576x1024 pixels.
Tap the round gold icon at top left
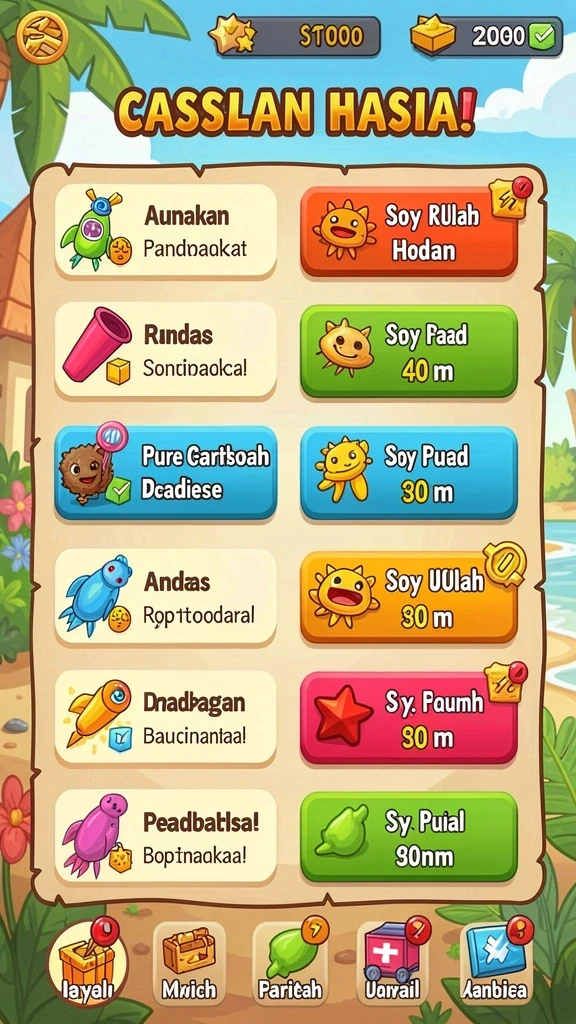[42, 38]
